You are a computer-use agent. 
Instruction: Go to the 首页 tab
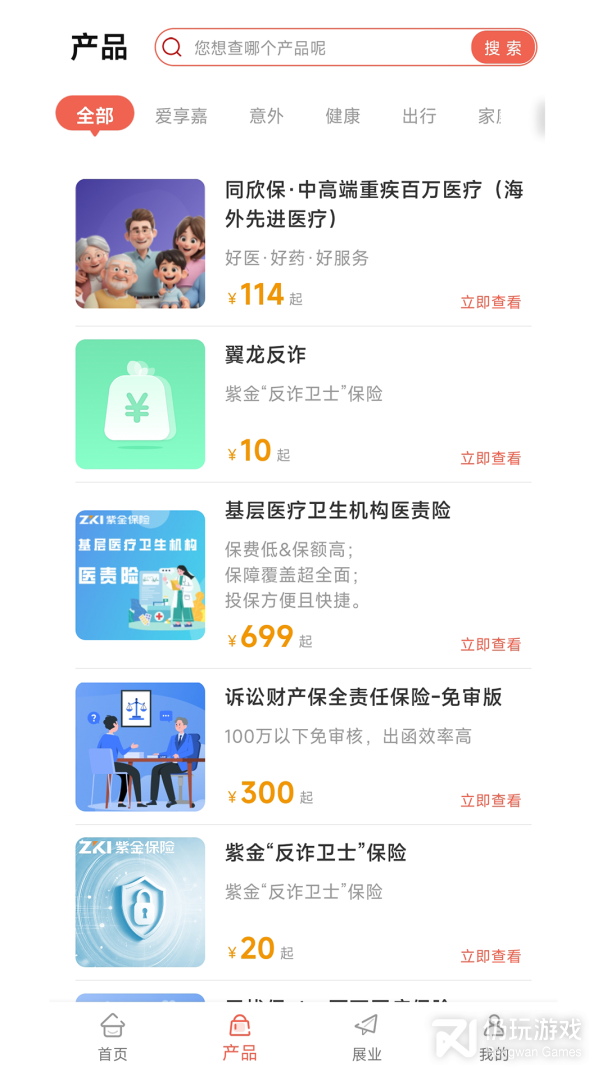113,1037
